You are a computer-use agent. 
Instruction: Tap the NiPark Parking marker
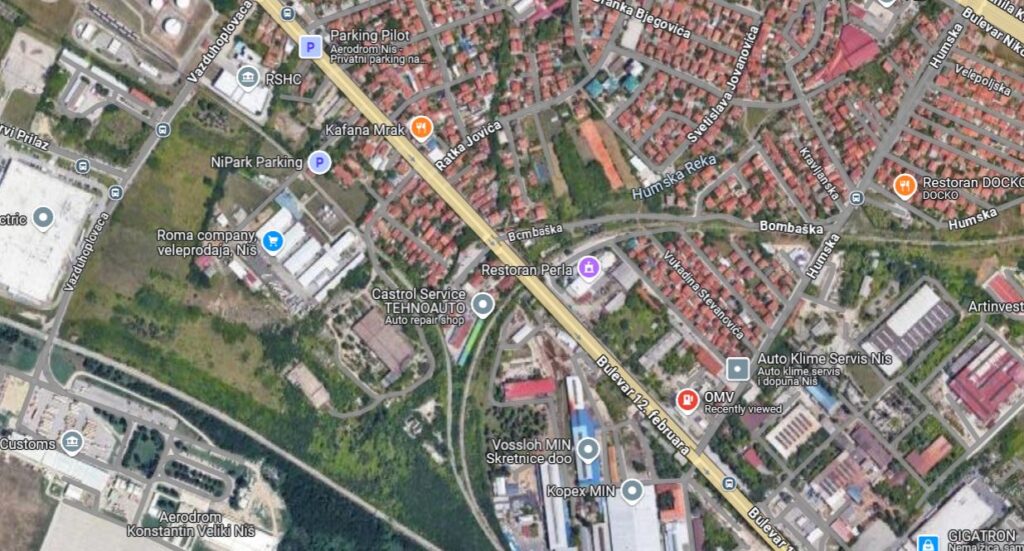point(319,162)
